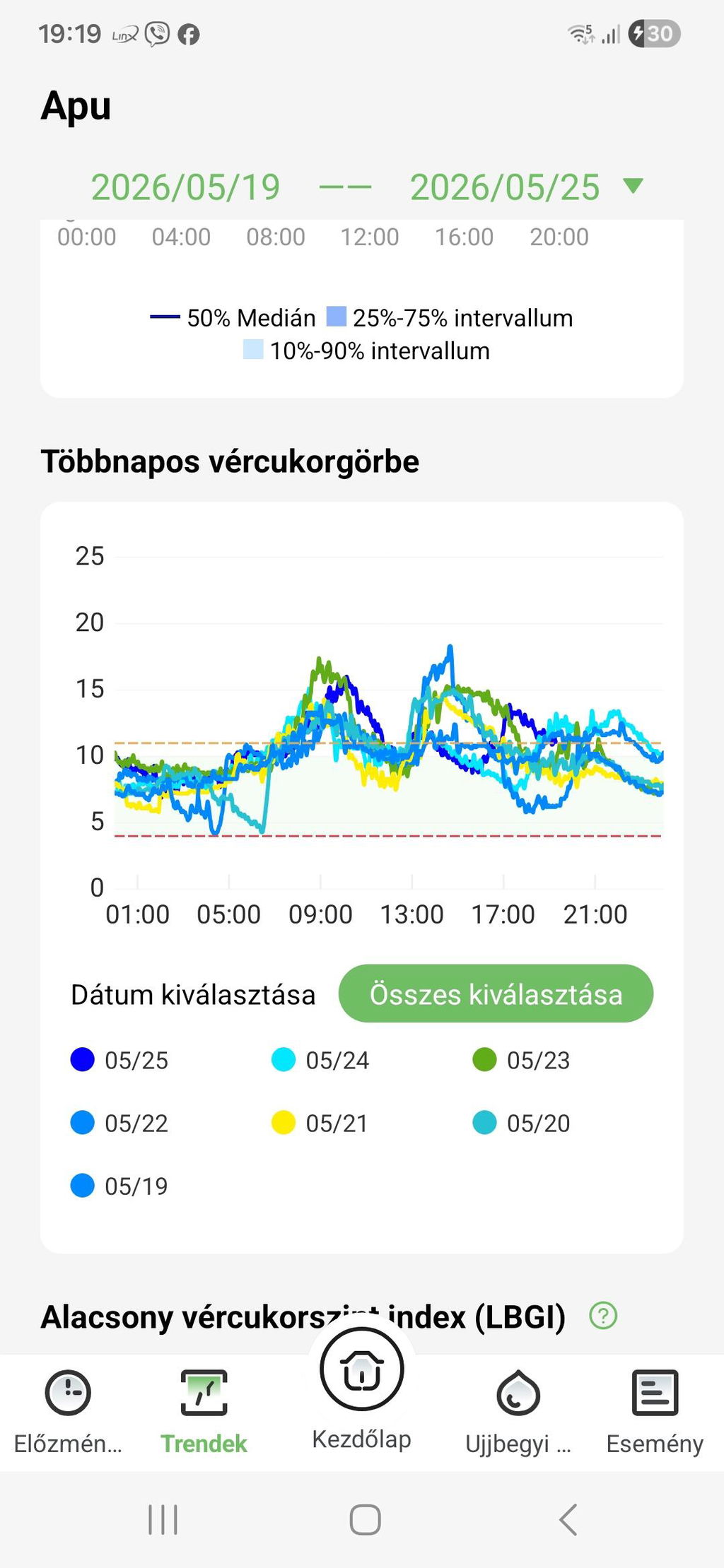724x1568 pixels.
Task: Toggle the 05/23 date curve
Action: (x=521, y=1060)
